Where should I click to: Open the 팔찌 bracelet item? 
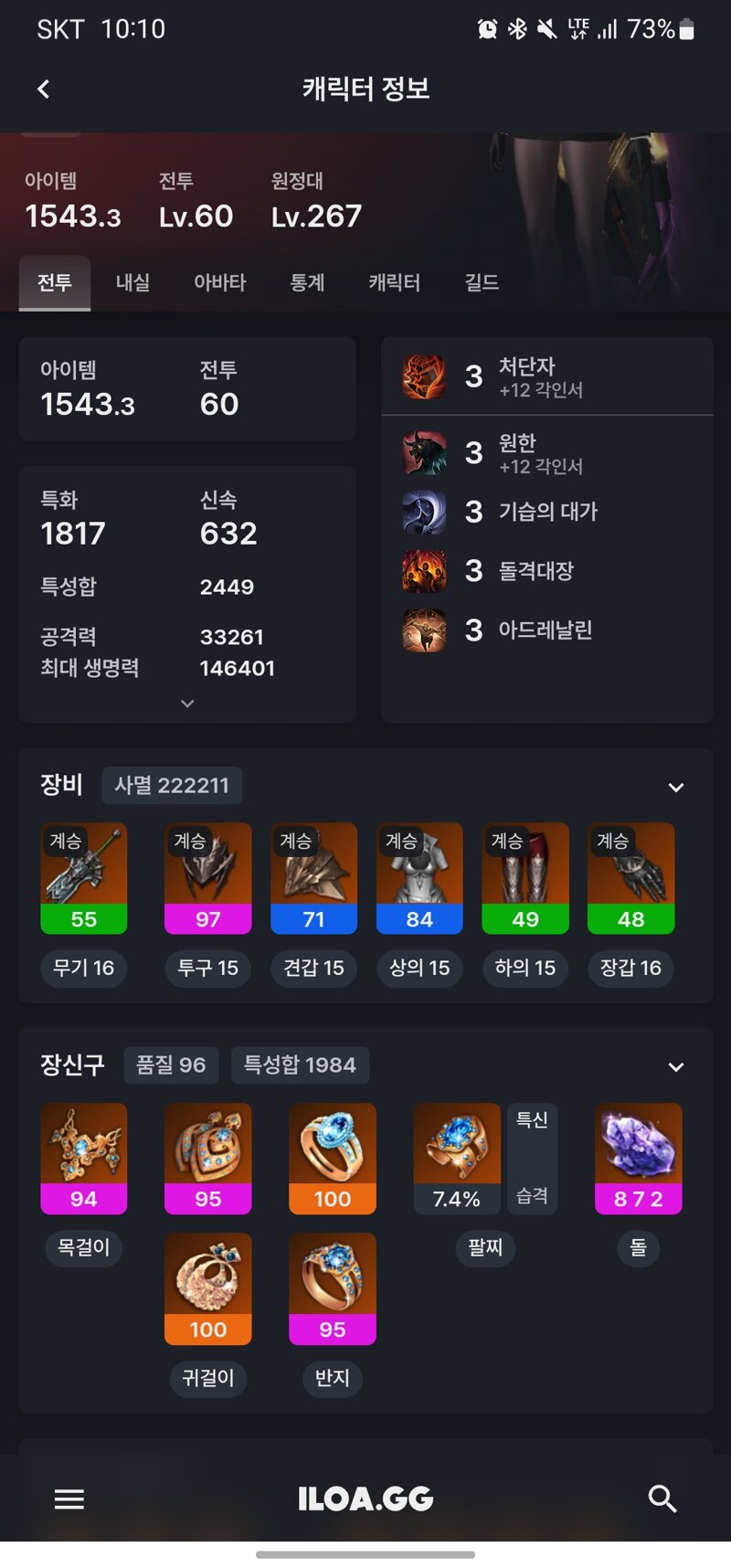click(x=457, y=1158)
